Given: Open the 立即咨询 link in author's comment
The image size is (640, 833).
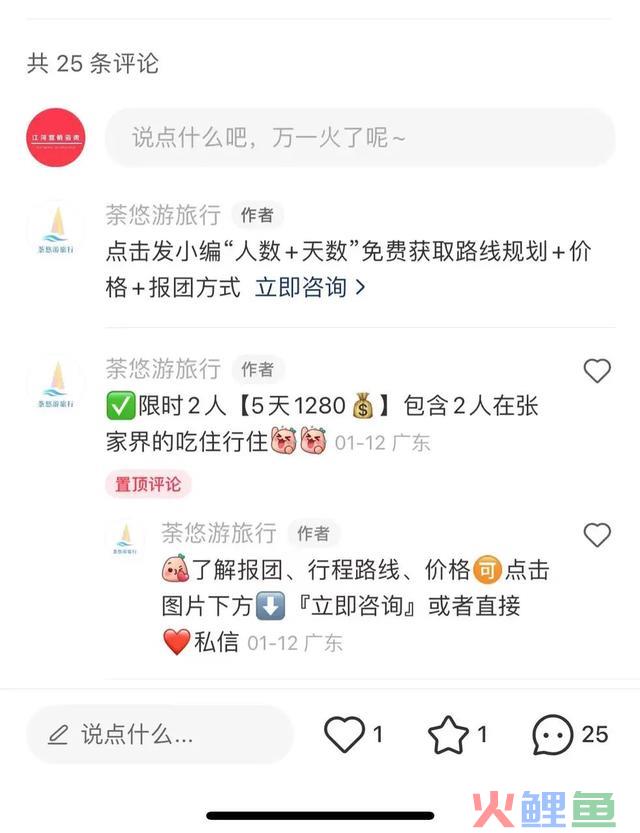Looking at the screenshot, I should [310, 288].
